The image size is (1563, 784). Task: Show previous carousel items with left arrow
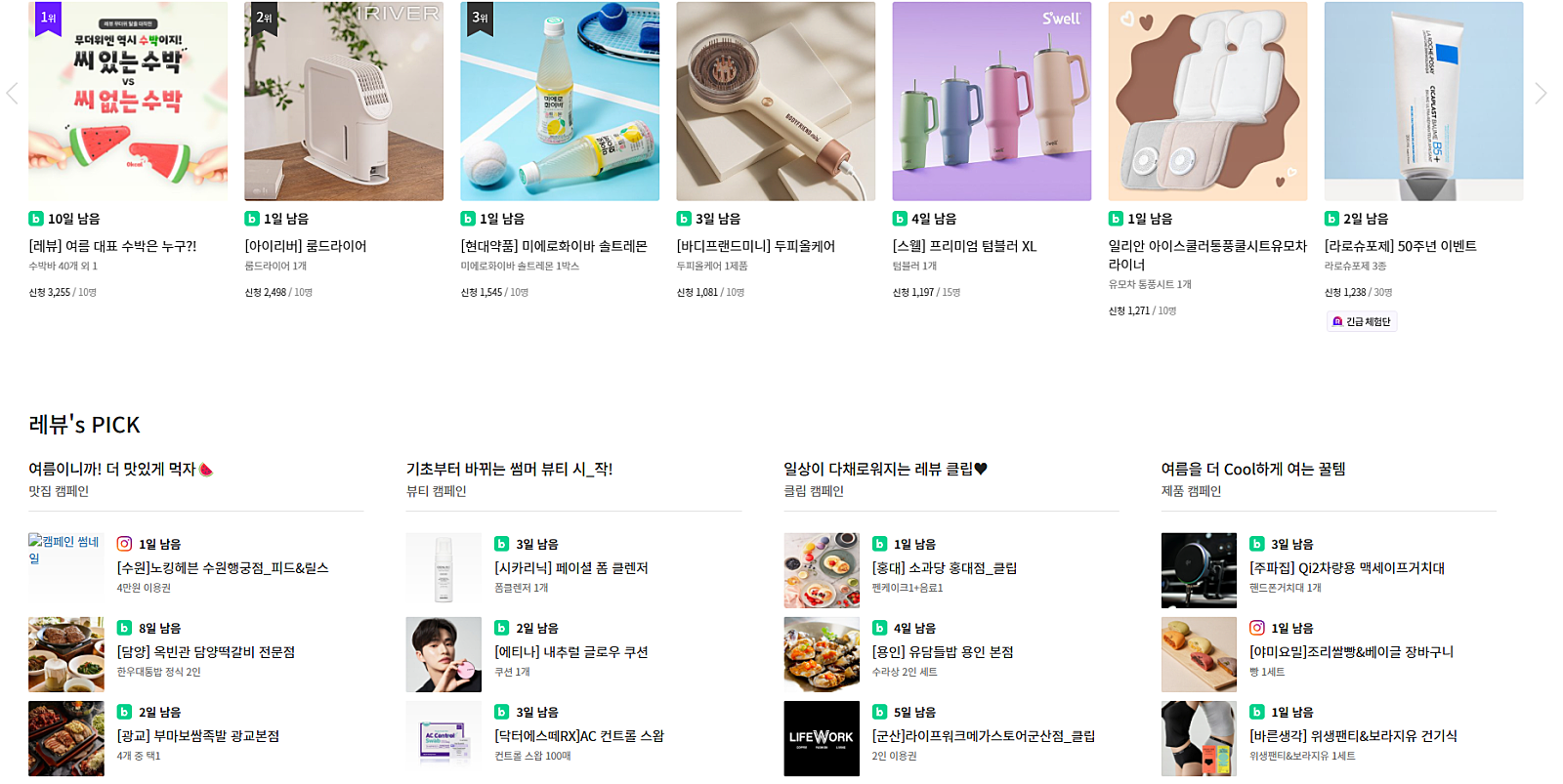[12, 94]
